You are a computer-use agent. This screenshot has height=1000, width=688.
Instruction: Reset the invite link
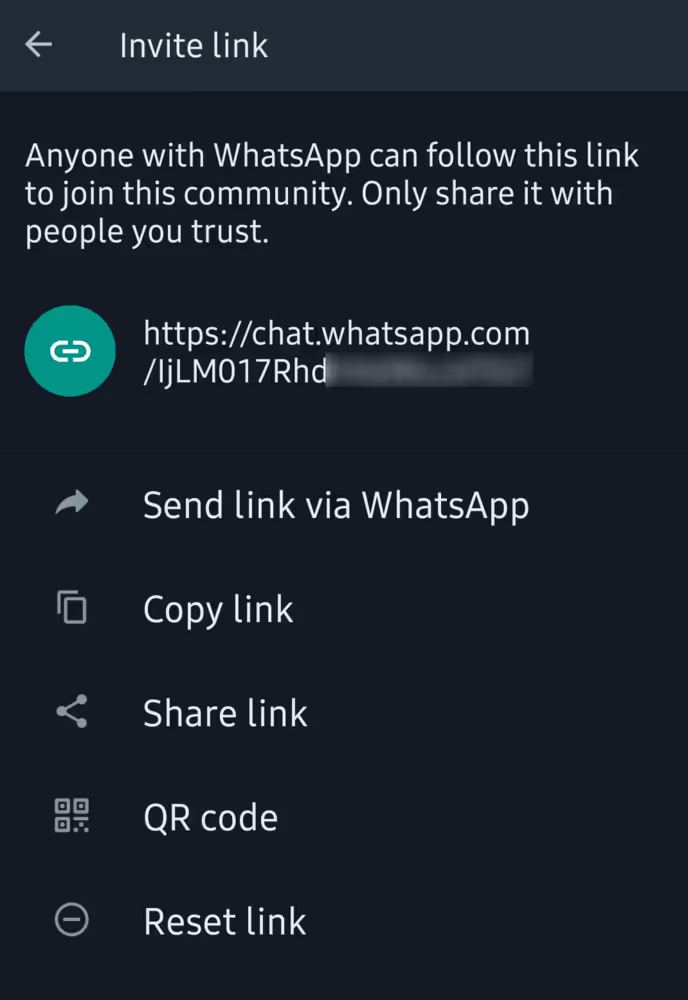tap(225, 921)
